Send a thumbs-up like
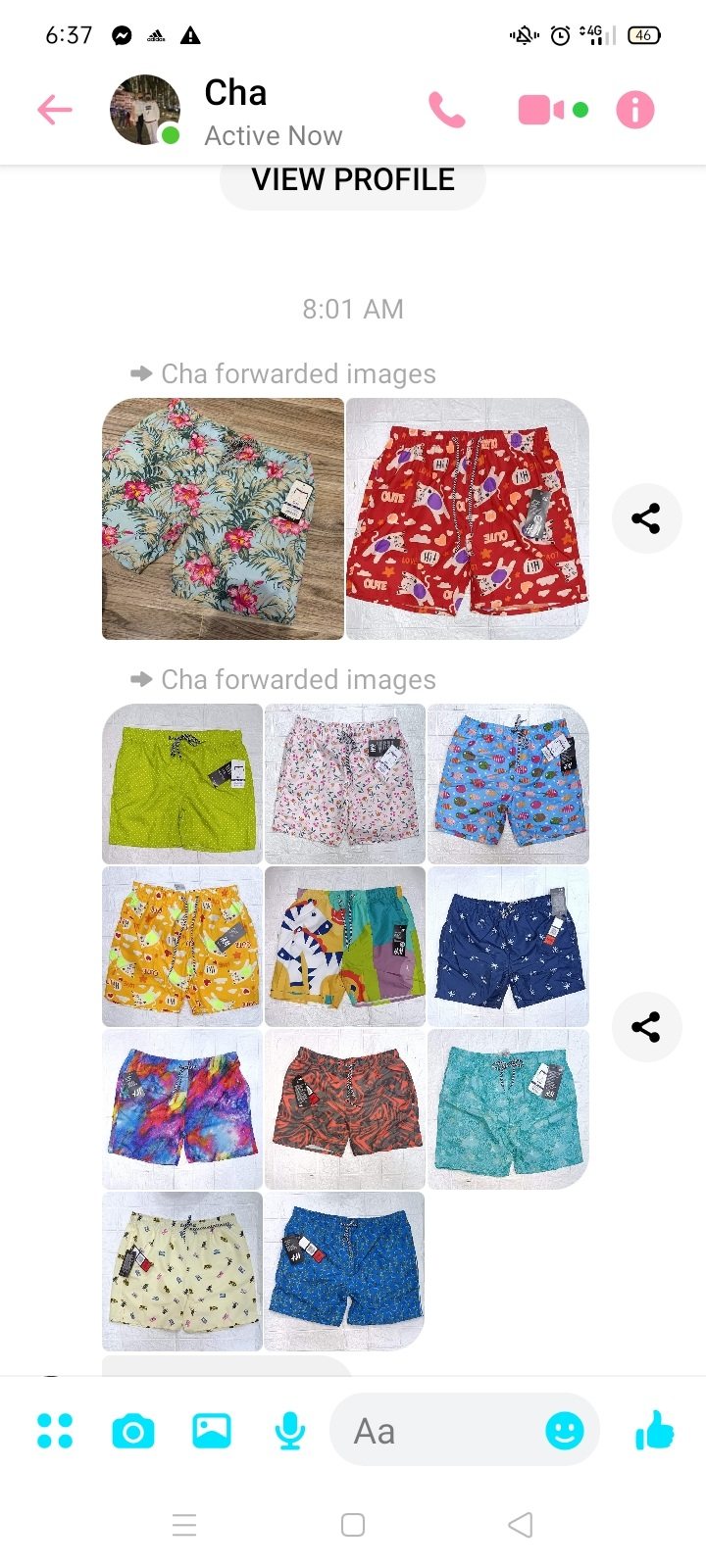The width and height of the screenshot is (706, 1568). point(654,1431)
